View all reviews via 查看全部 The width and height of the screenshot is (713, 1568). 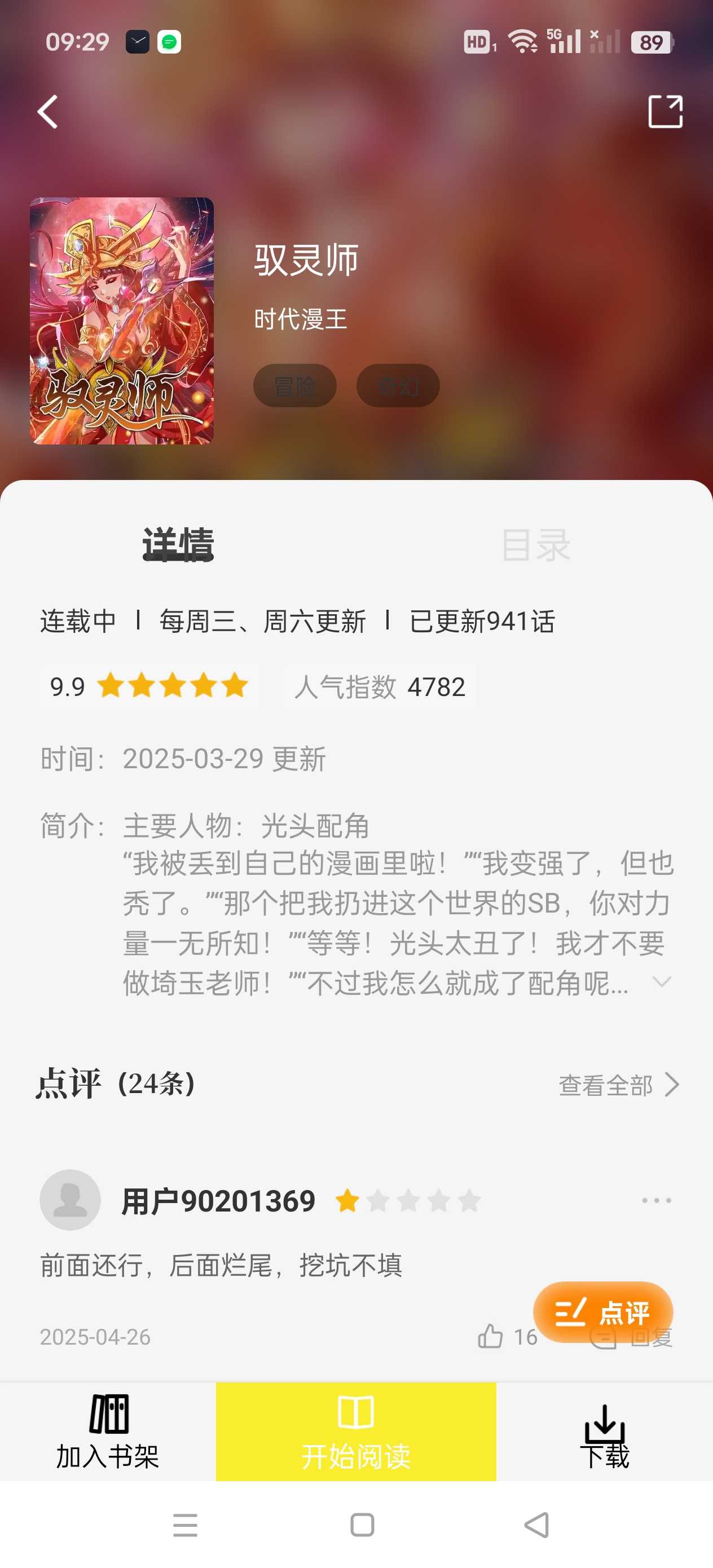coord(618,1085)
